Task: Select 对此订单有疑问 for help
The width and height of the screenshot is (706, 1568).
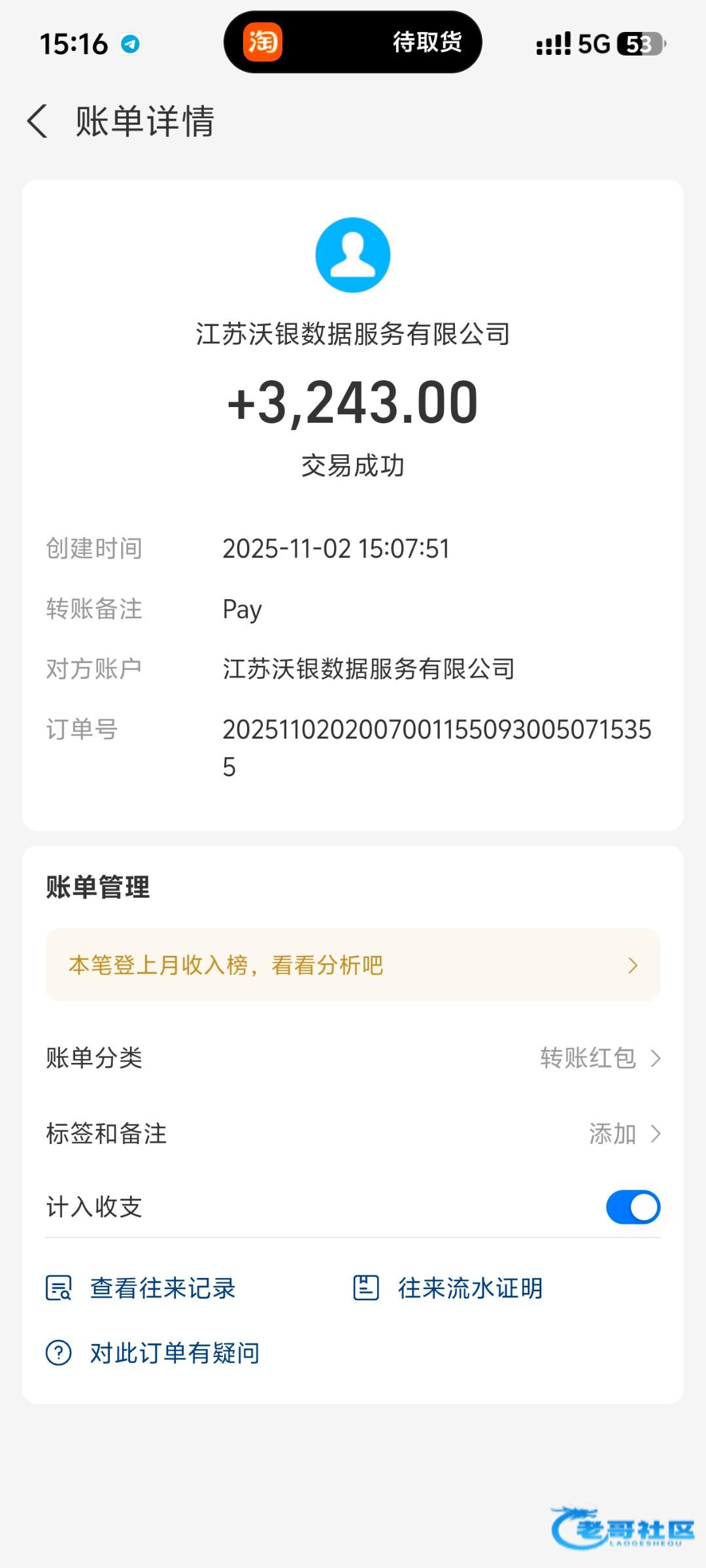Action: click(154, 1352)
